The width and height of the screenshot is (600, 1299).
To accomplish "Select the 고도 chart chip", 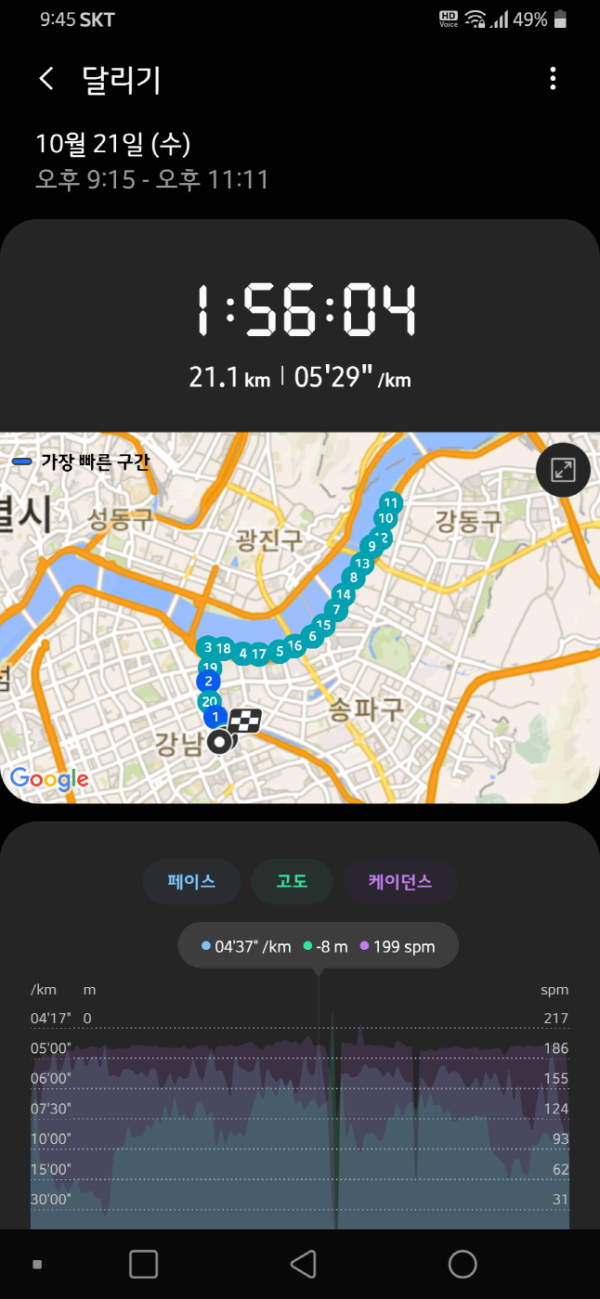I will point(291,882).
